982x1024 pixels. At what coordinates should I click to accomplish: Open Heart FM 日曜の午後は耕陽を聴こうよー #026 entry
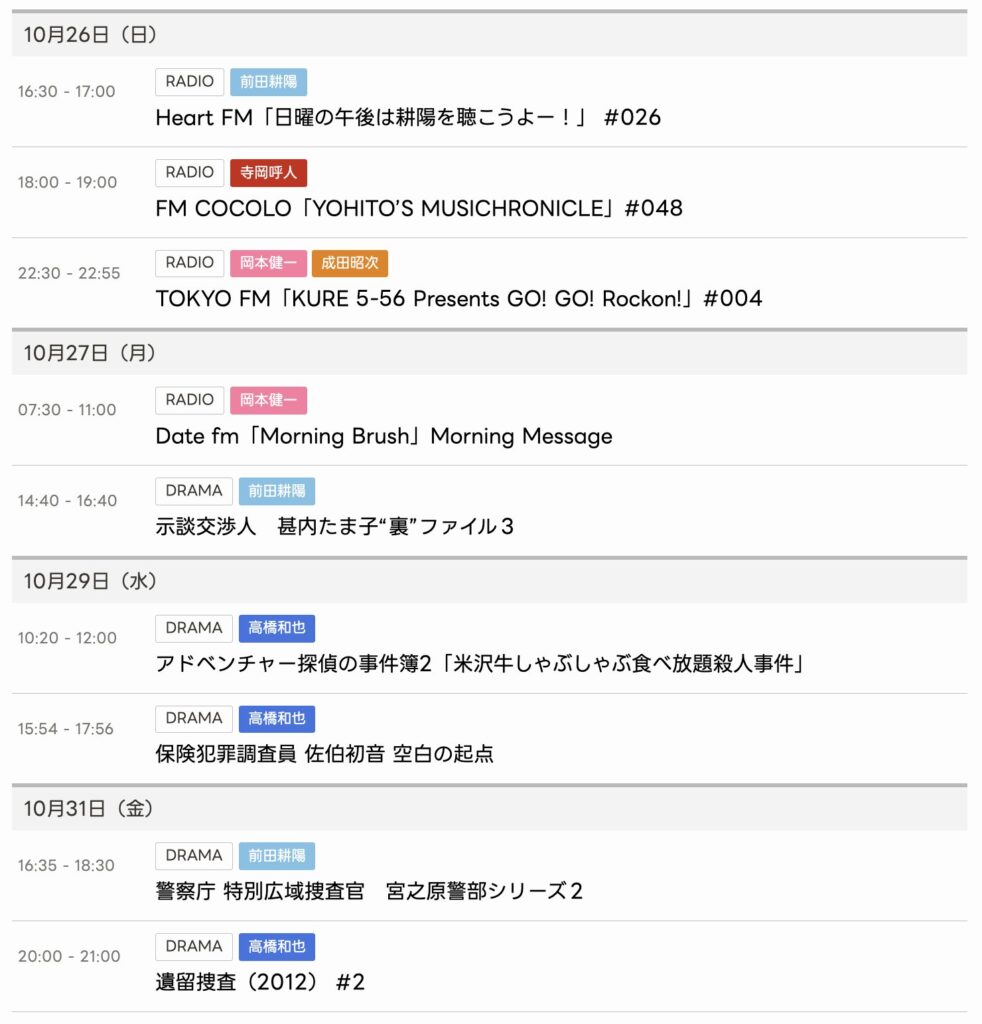[408, 118]
